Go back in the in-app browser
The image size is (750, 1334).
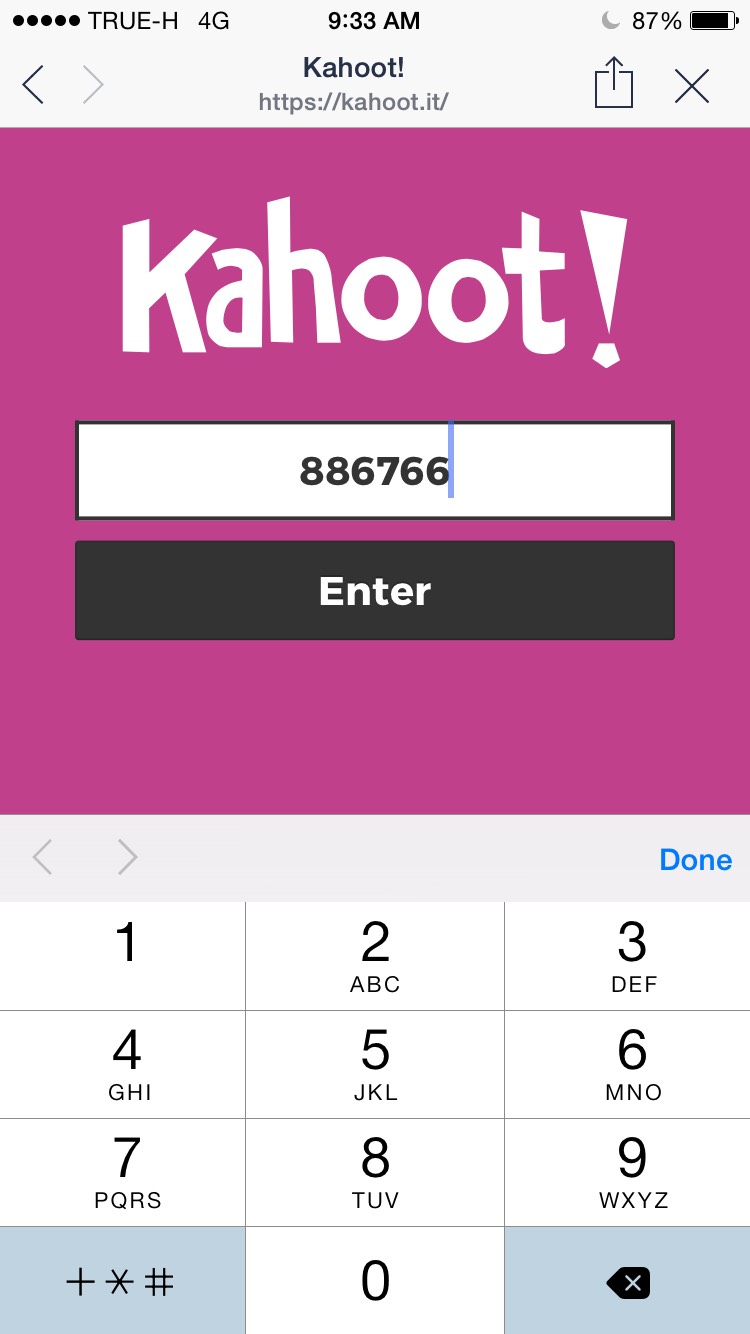(x=33, y=86)
